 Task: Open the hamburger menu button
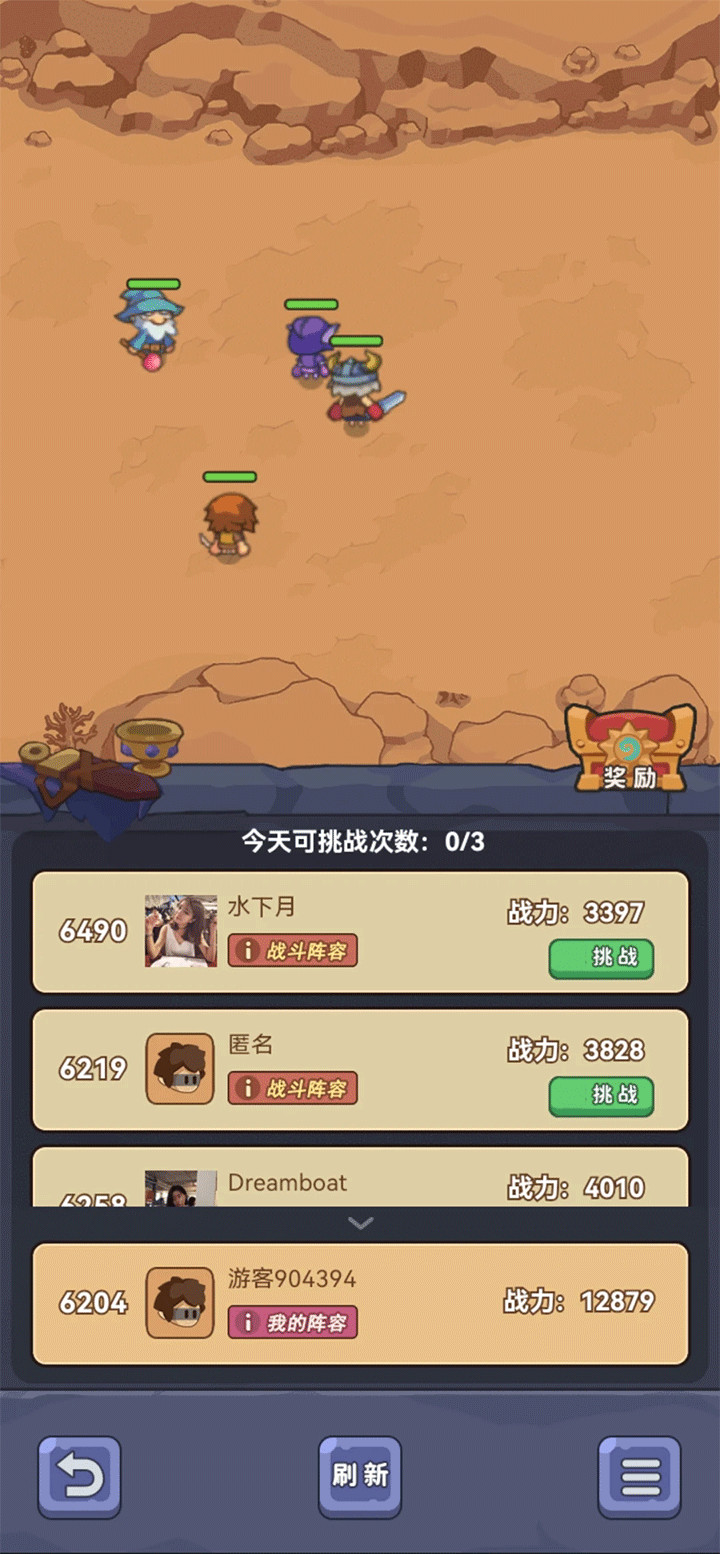click(x=639, y=1477)
